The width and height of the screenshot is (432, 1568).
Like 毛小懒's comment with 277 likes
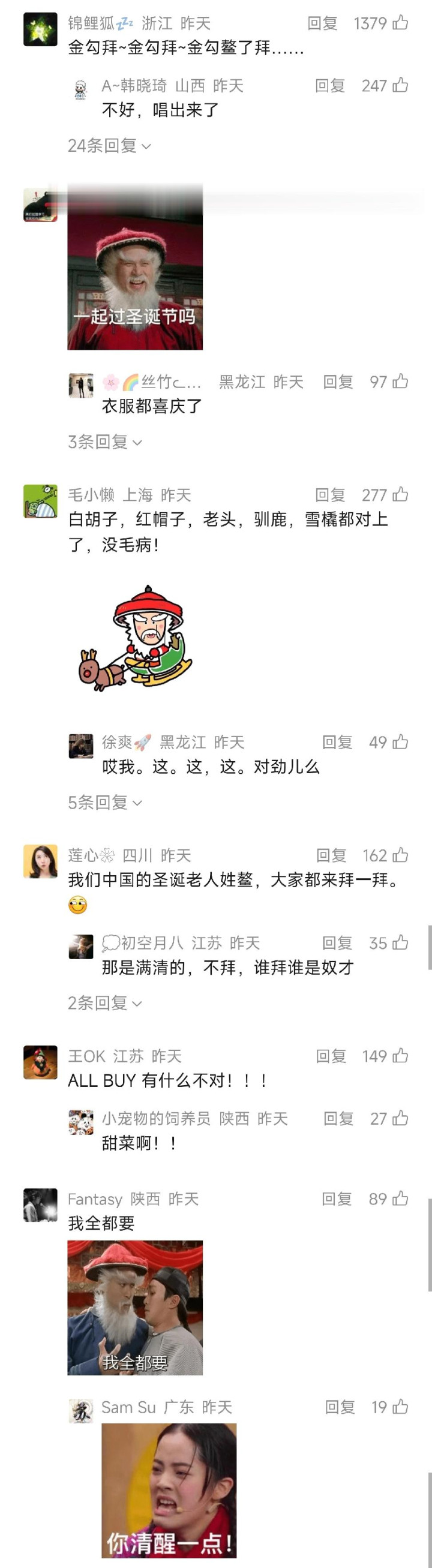[400, 495]
